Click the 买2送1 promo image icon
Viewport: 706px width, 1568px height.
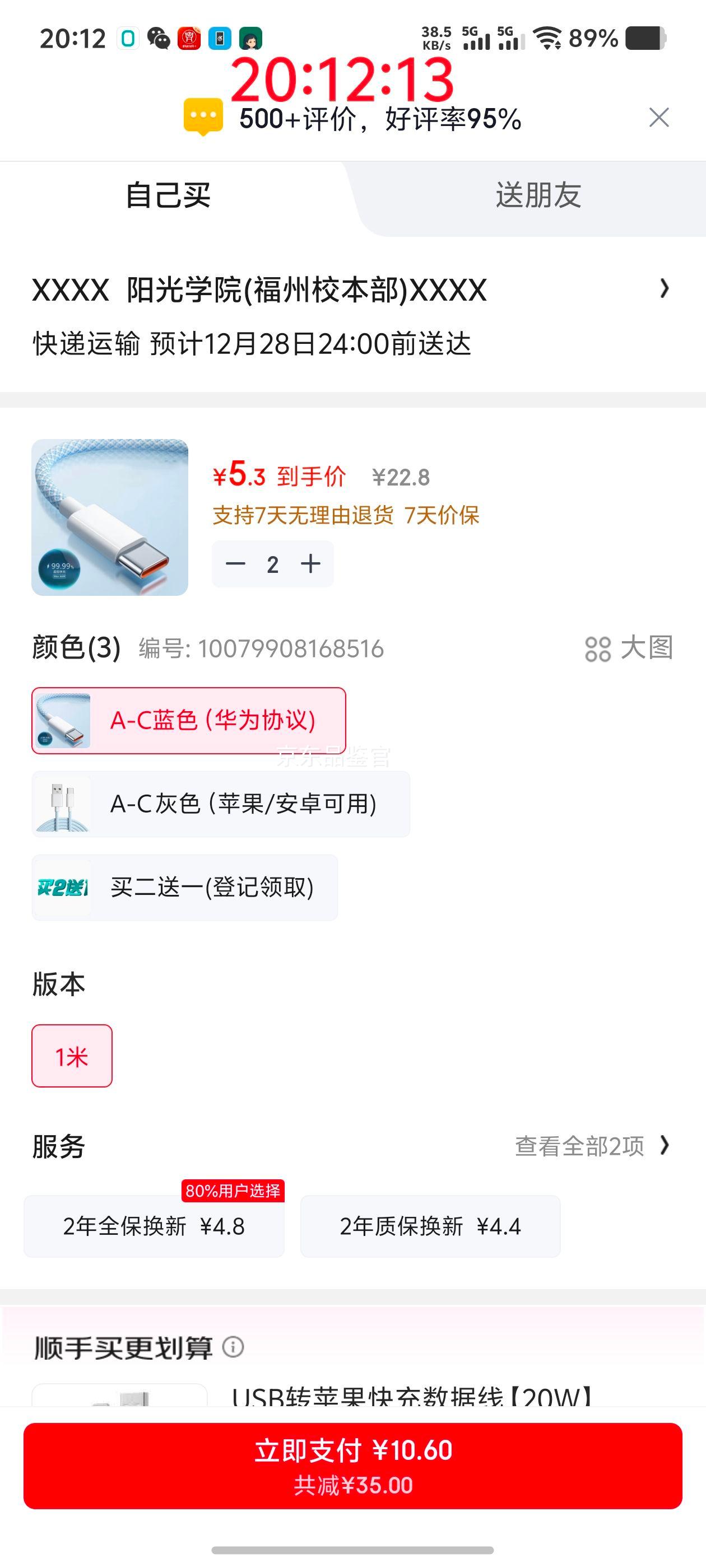pyautogui.click(x=63, y=888)
